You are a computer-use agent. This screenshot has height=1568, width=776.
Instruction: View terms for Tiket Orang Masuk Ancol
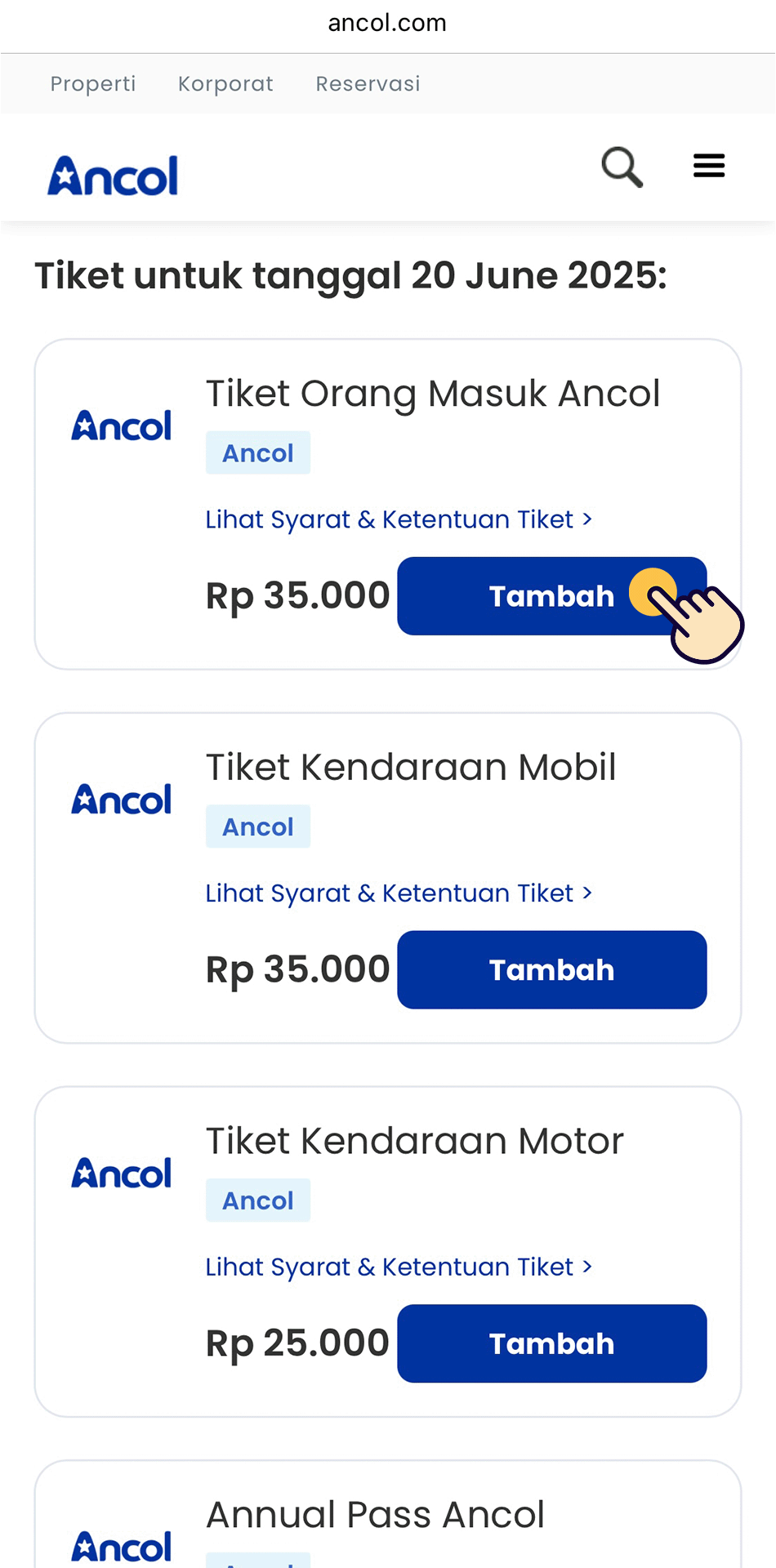point(399,519)
